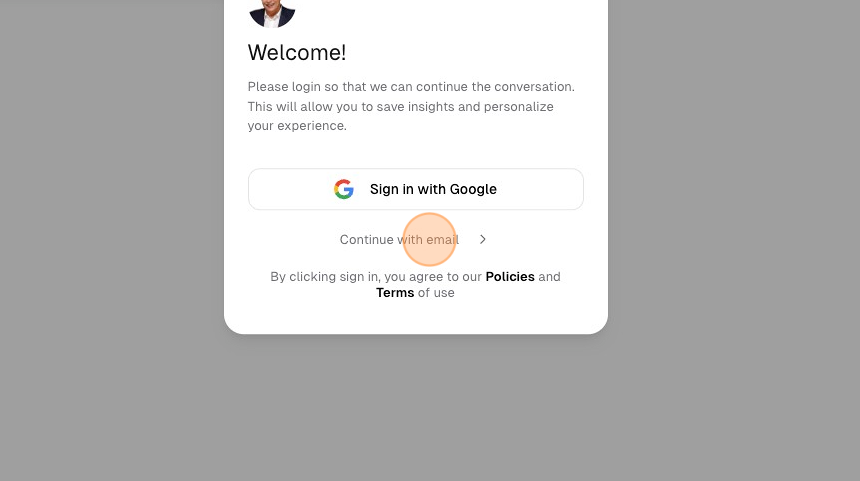Open the Policies link
The height and width of the screenshot is (481, 860).
[510, 276]
